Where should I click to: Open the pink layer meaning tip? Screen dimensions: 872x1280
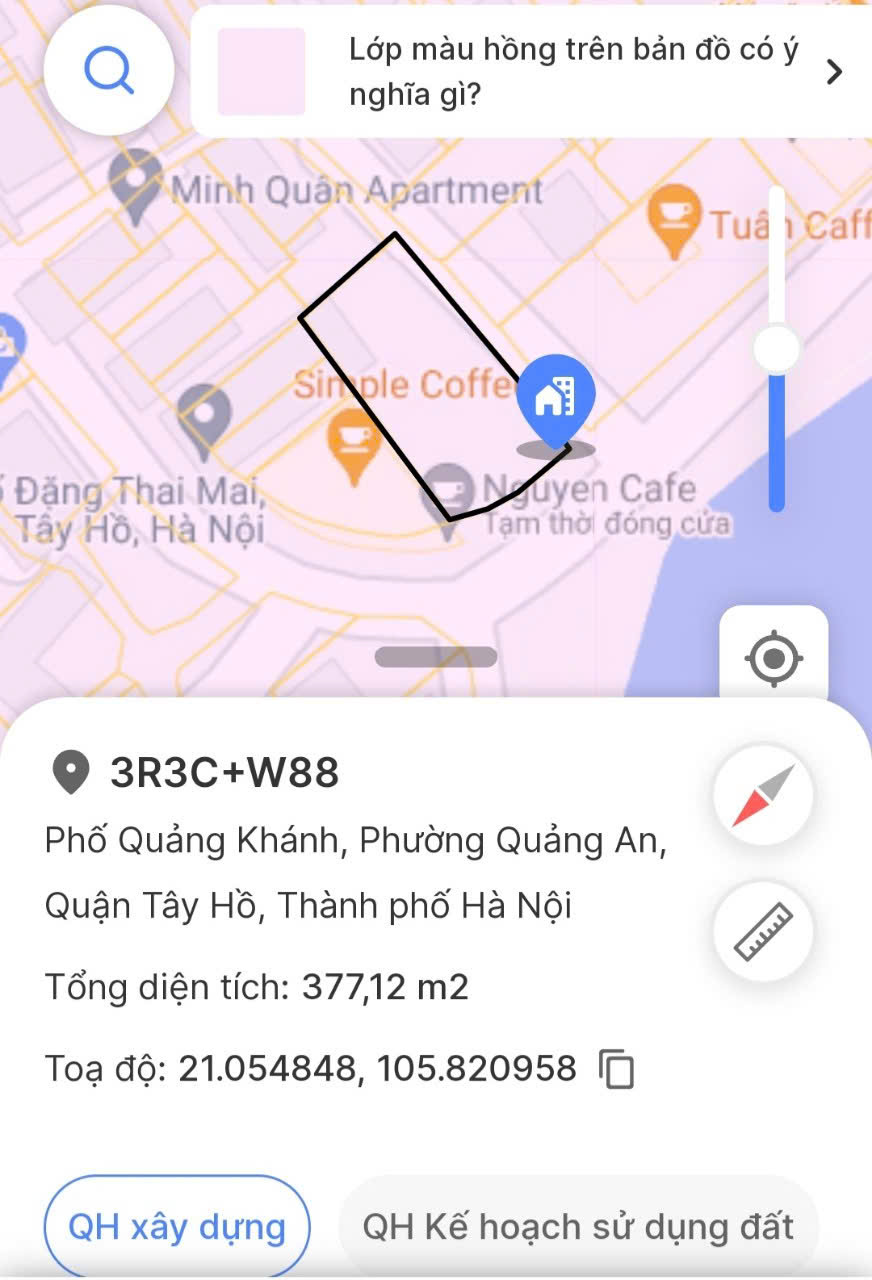[x=530, y=72]
